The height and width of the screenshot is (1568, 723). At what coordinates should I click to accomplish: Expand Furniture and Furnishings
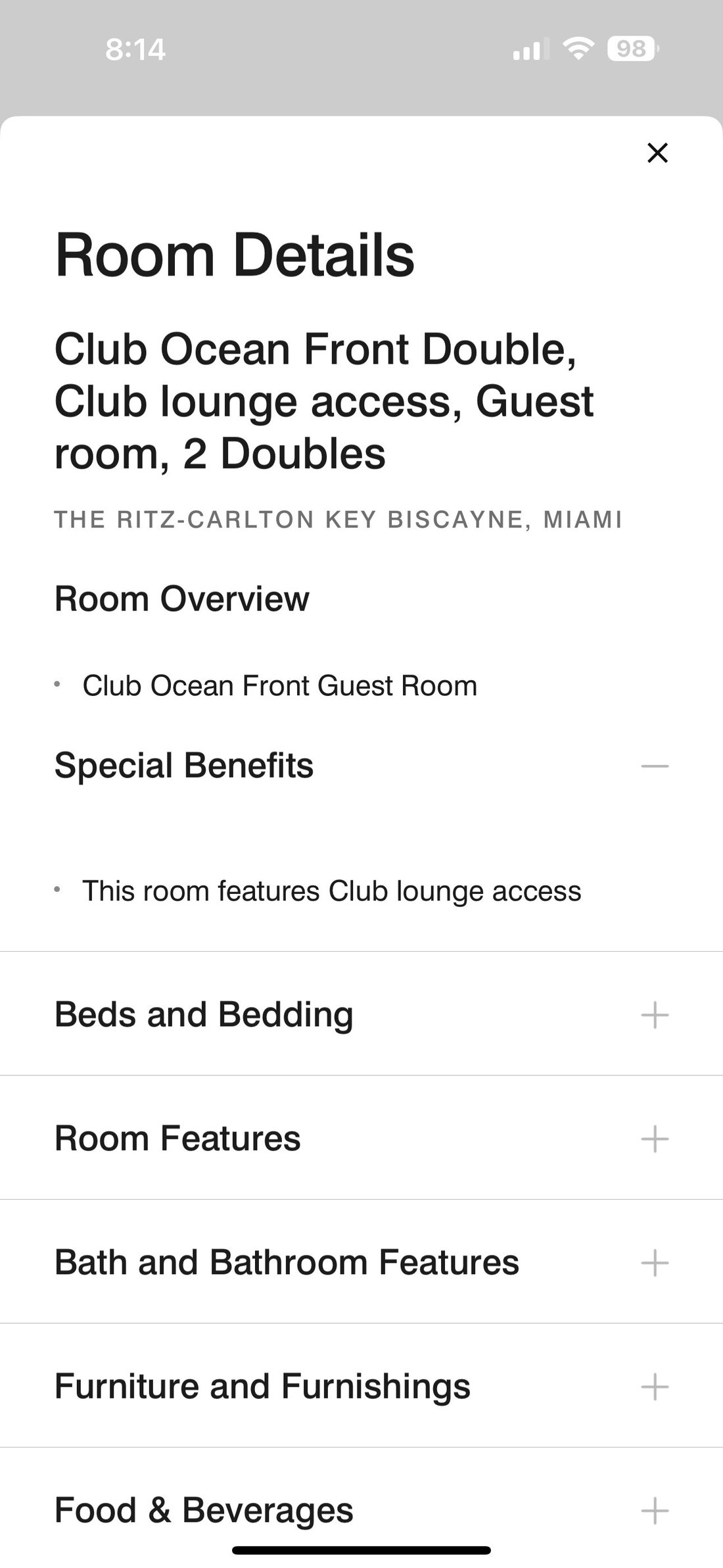[x=361, y=1386]
